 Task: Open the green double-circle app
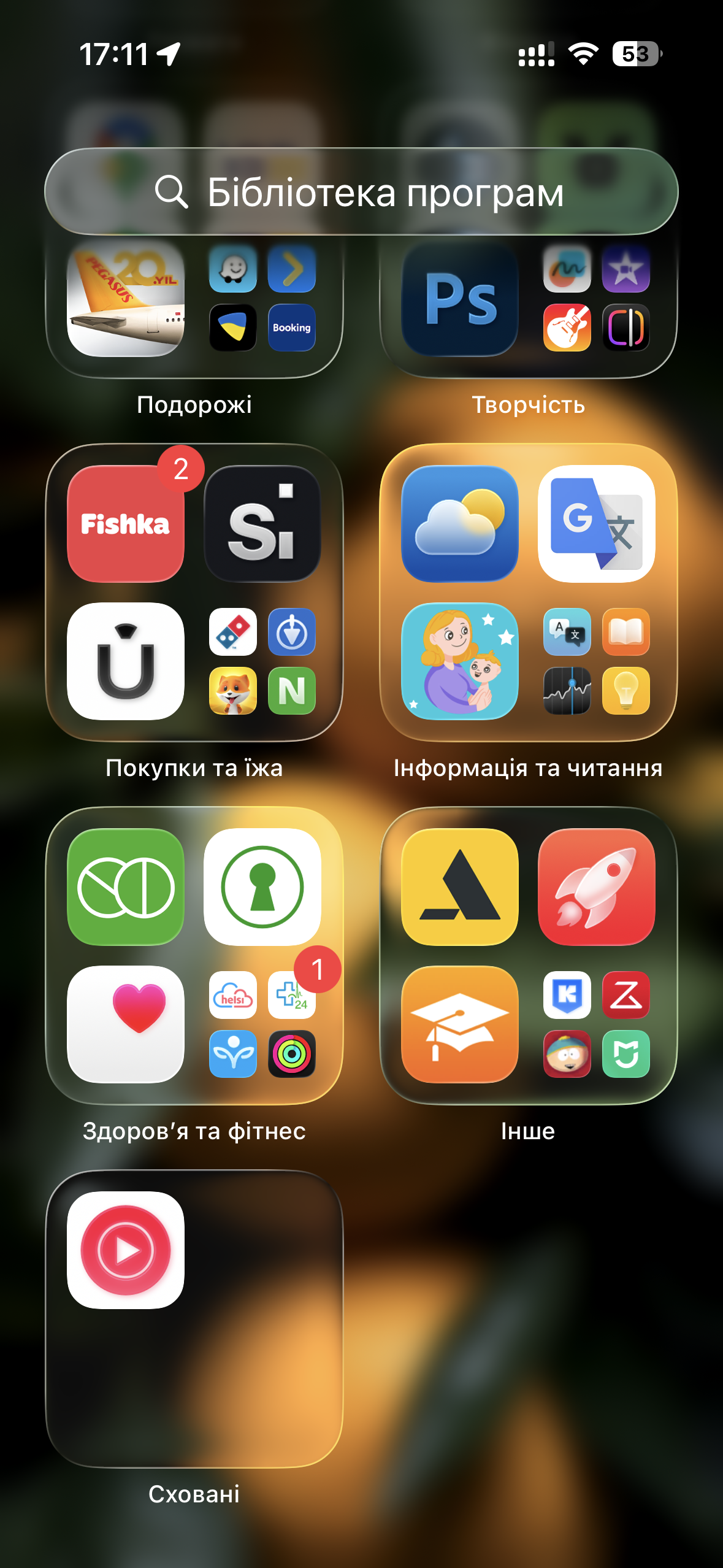[126, 887]
